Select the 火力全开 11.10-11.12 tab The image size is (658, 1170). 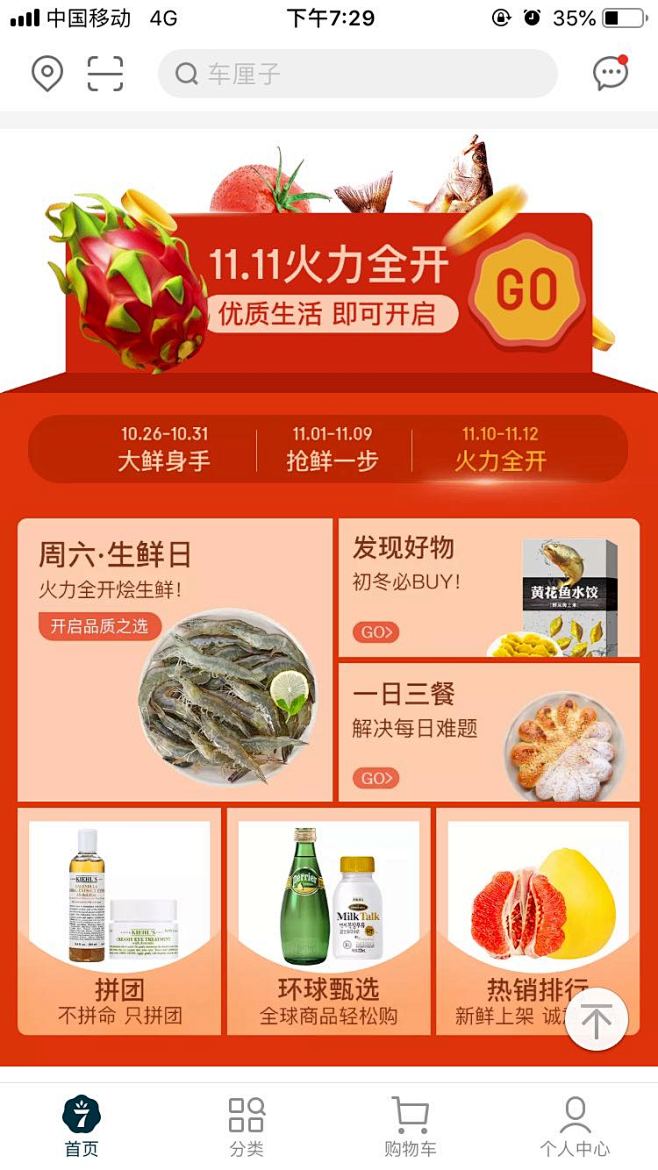(500, 449)
